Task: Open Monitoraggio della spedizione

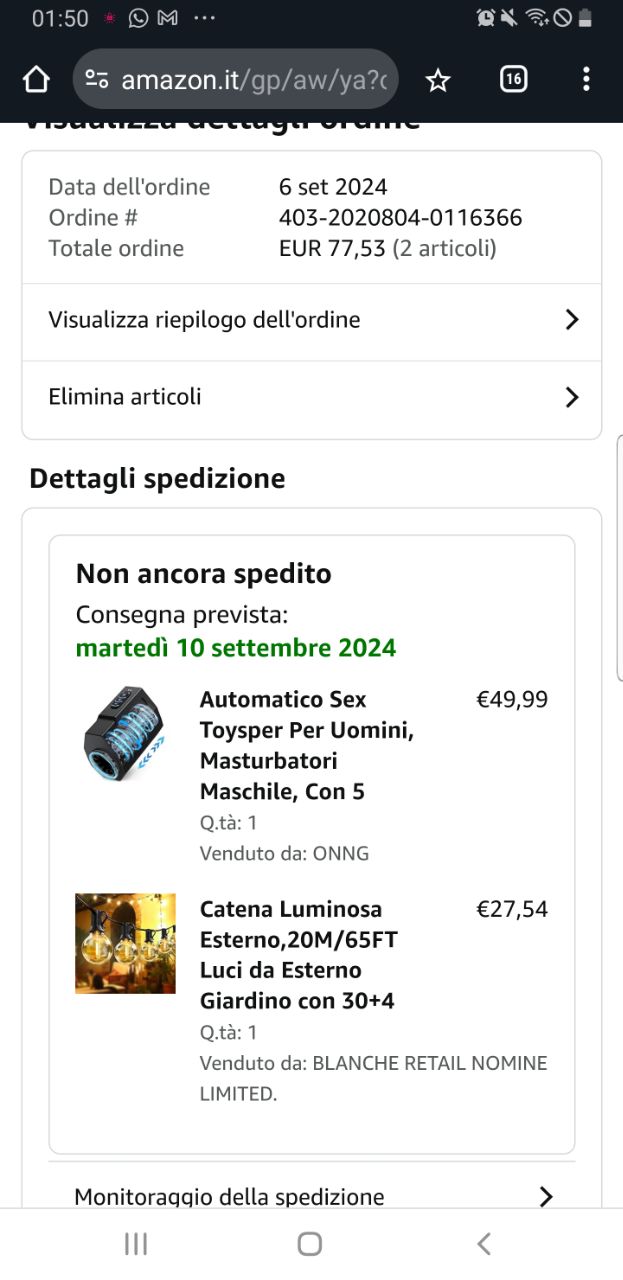Action: point(311,1196)
